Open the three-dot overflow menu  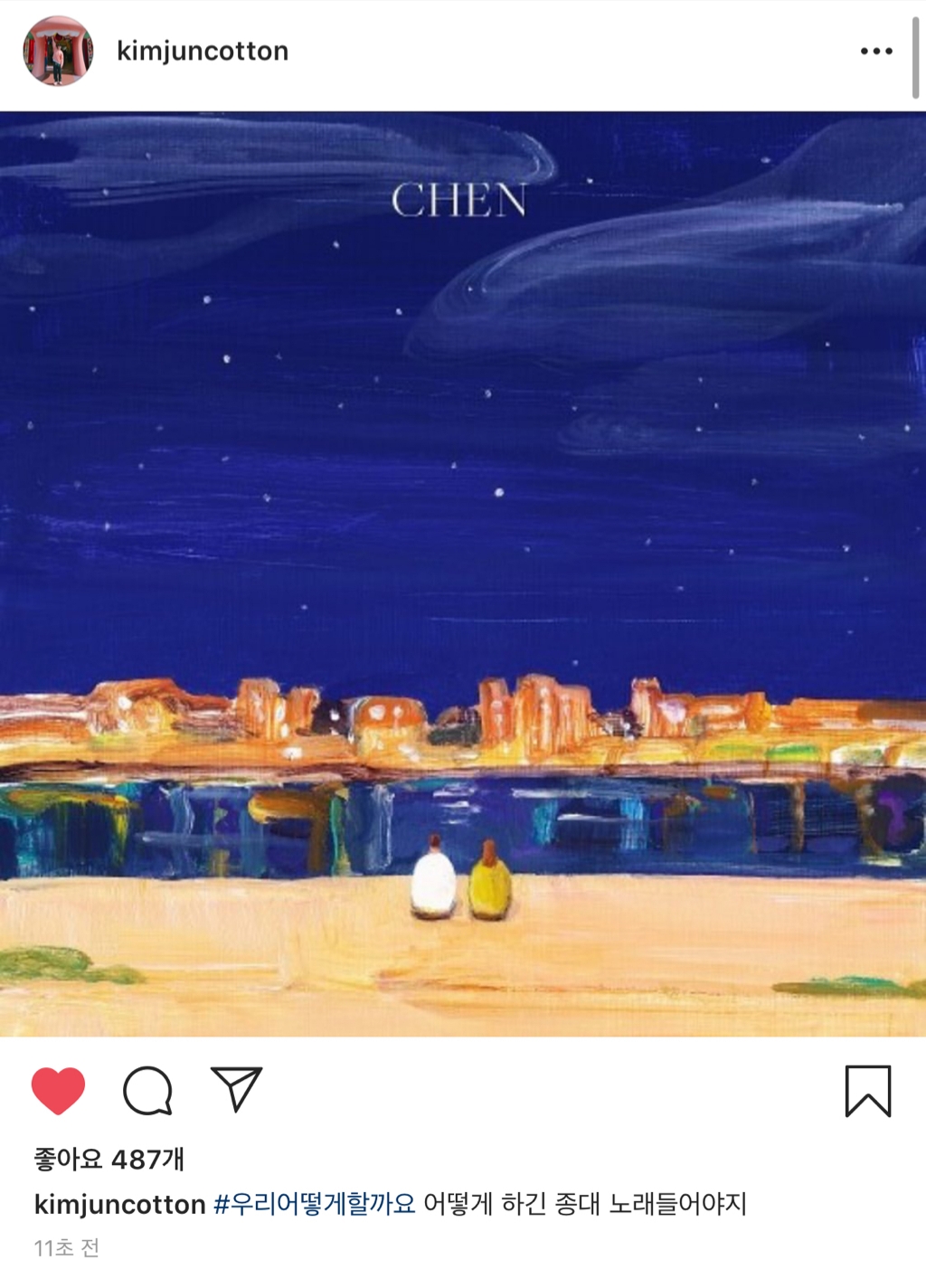click(x=875, y=52)
